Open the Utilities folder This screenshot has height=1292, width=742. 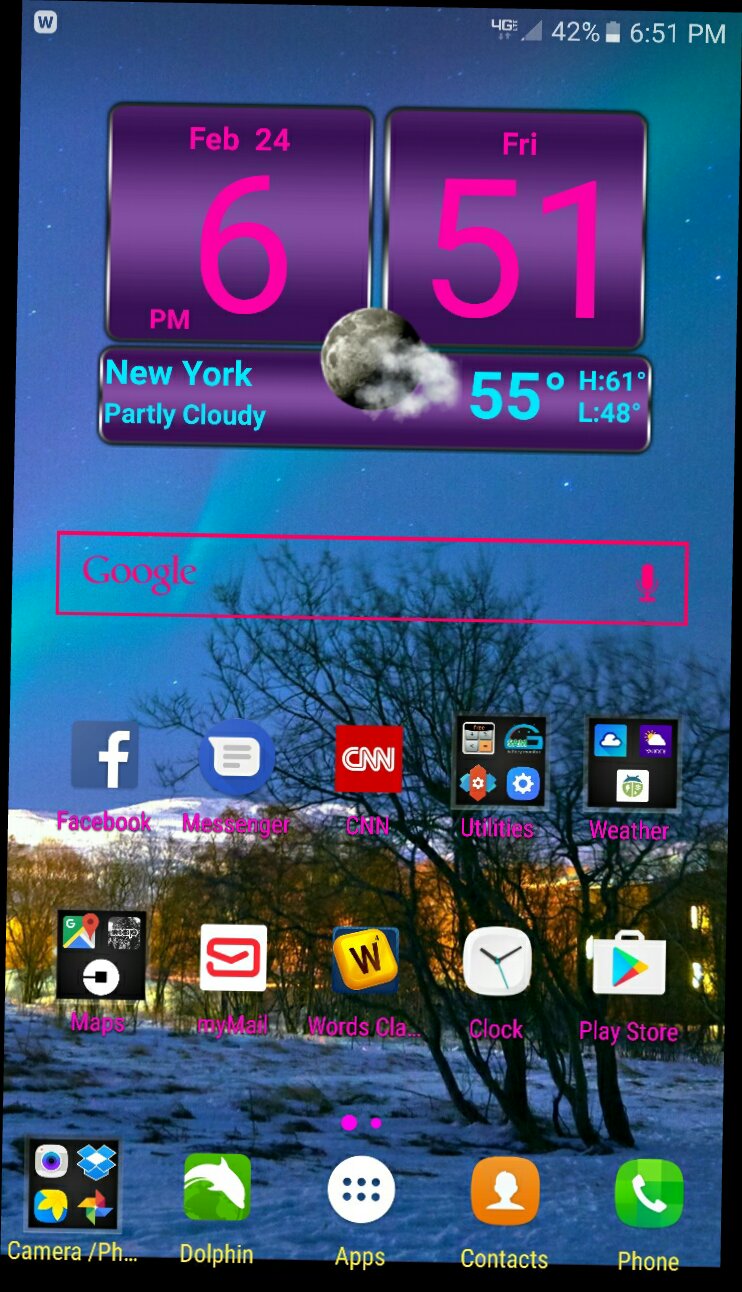[x=499, y=762]
